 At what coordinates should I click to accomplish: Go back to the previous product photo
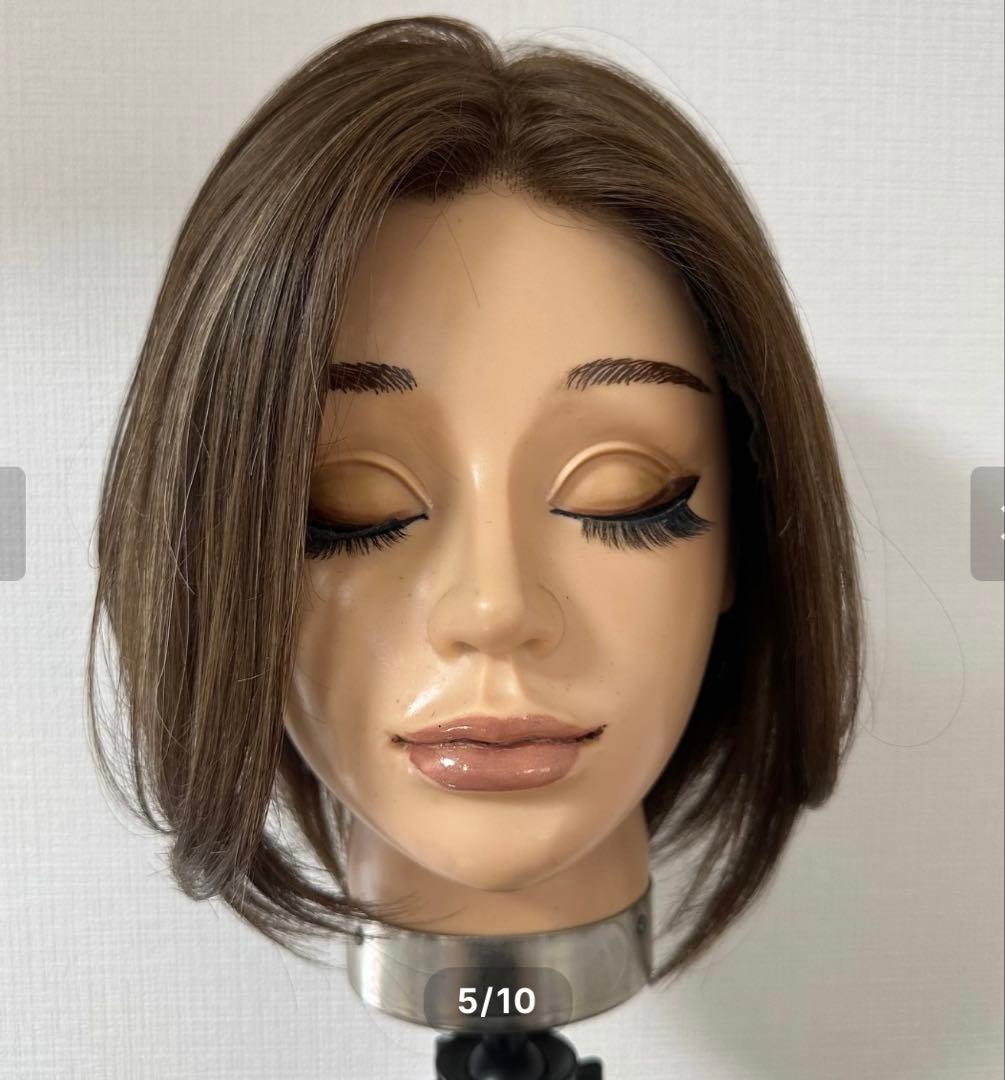pyautogui.click(x=12, y=524)
